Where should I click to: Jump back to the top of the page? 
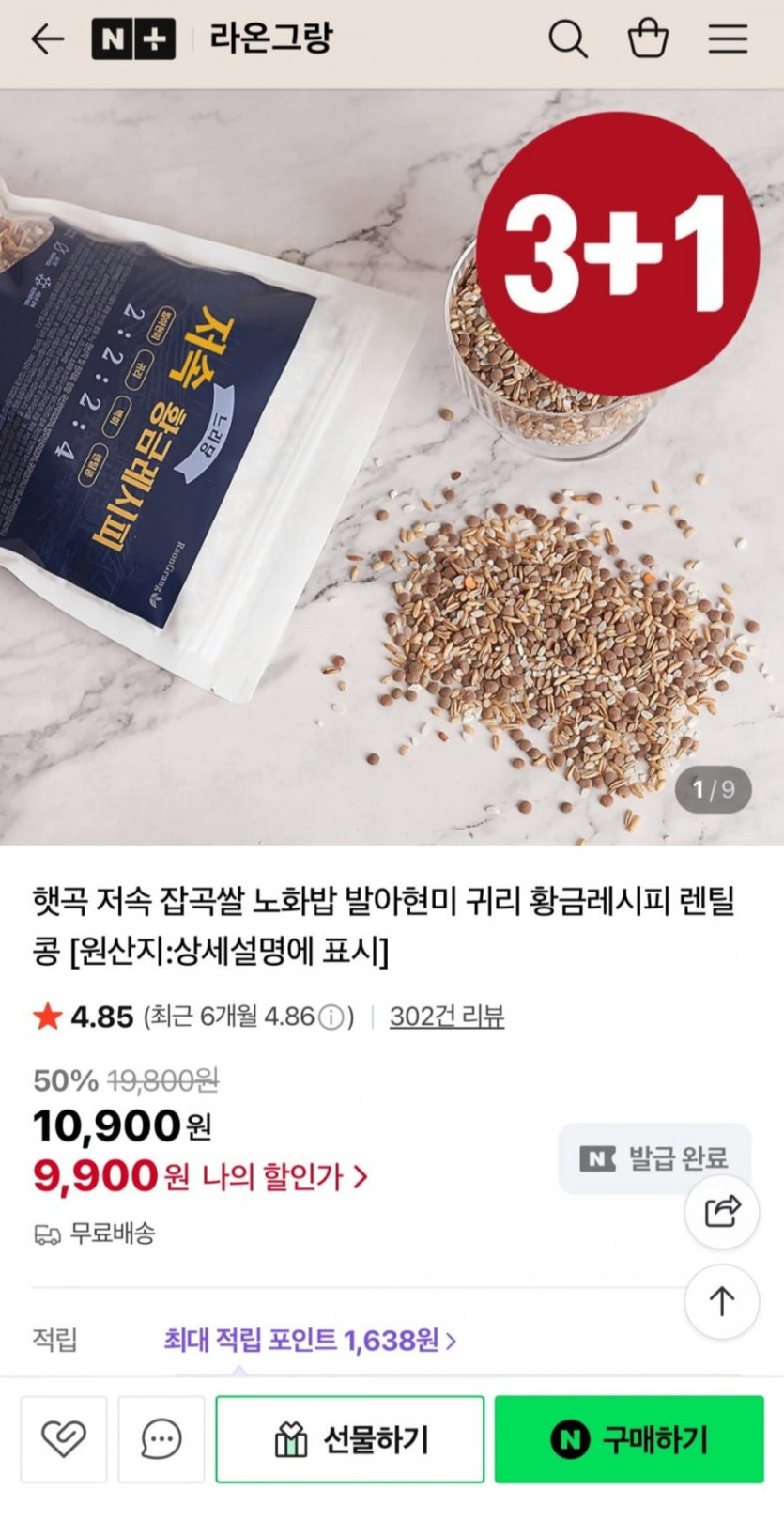tap(721, 1301)
